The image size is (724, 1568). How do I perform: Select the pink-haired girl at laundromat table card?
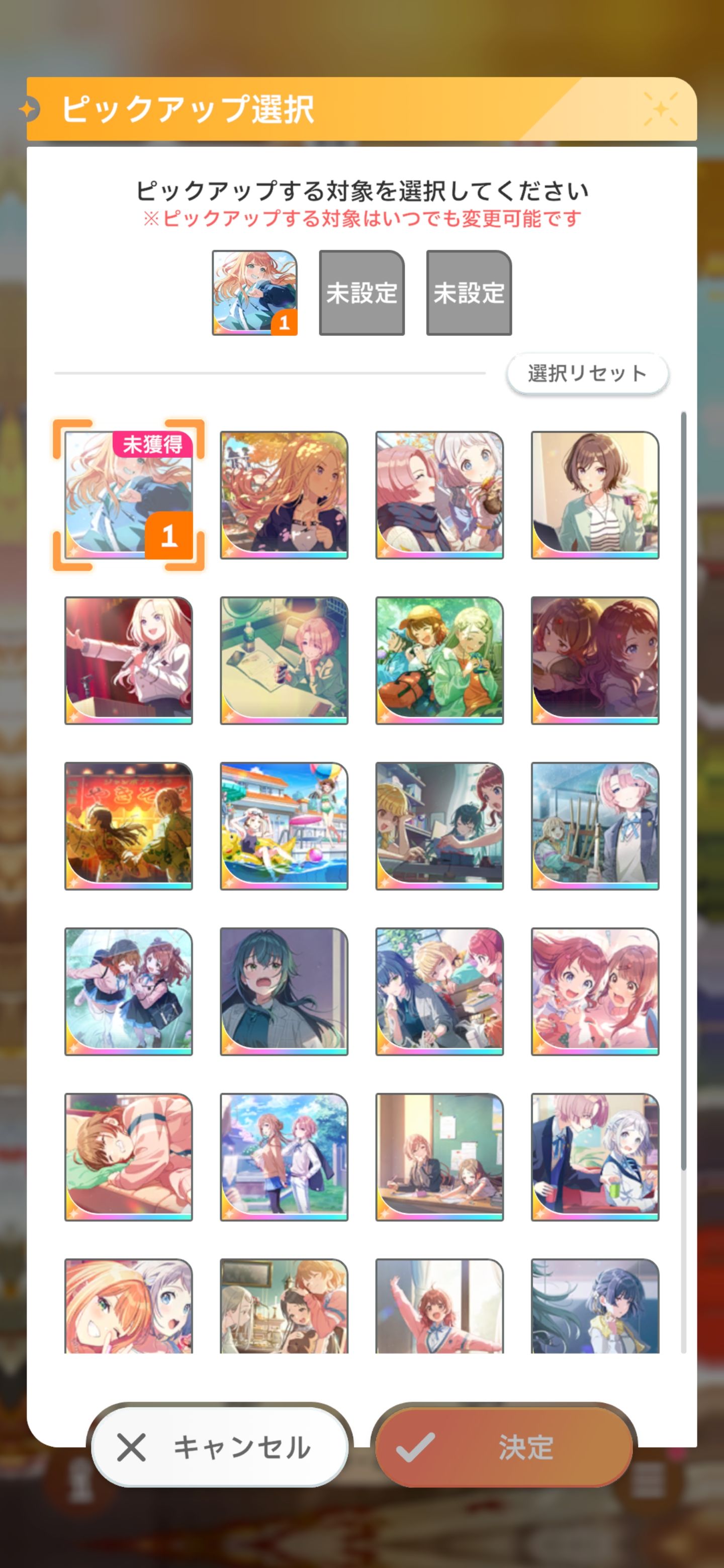pos(284,660)
